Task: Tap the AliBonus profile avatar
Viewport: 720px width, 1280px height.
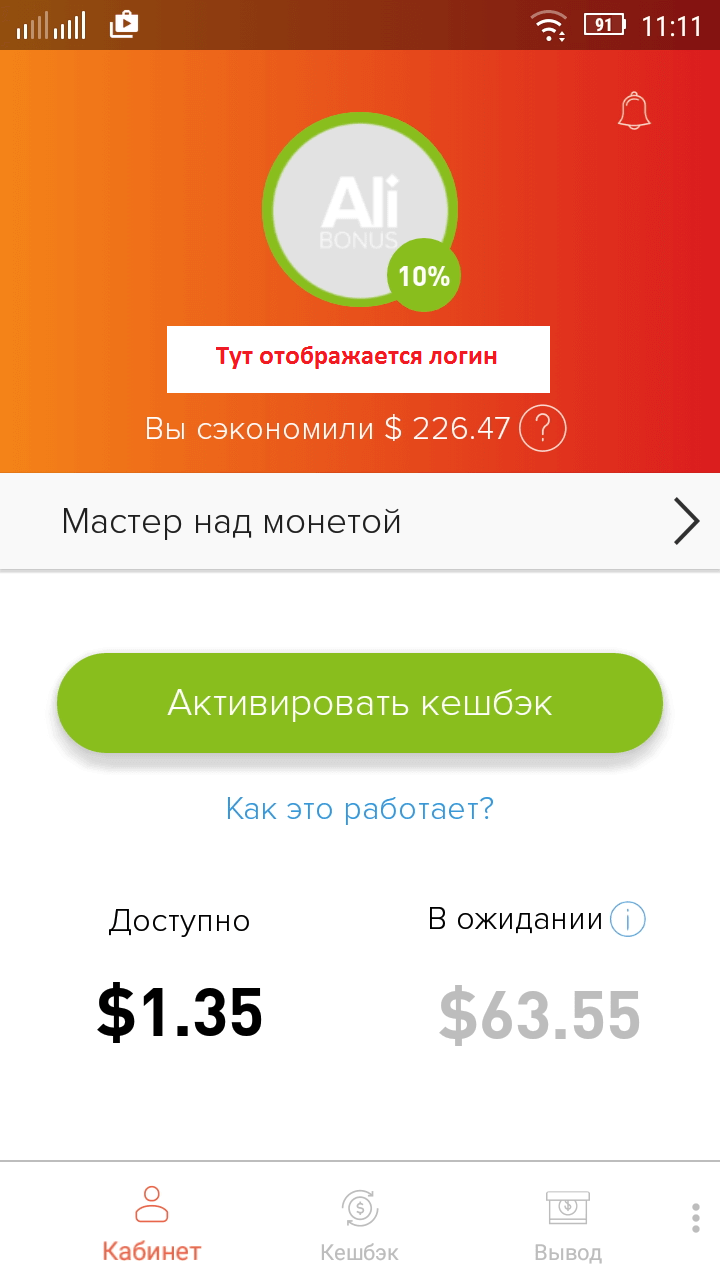Action: pos(360,208)
